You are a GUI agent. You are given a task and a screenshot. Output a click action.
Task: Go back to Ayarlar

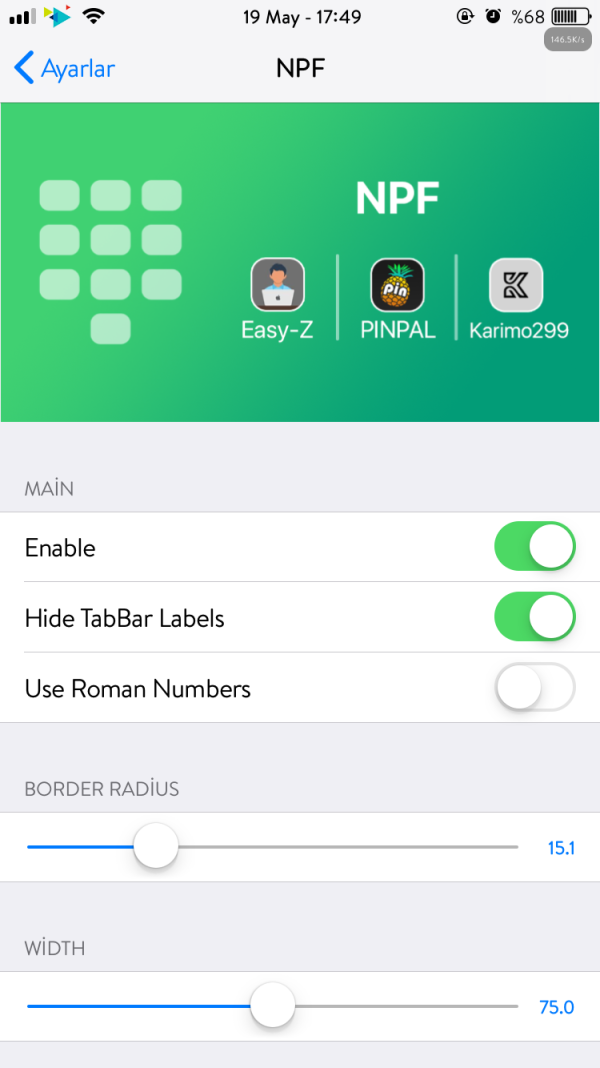[x=64, y=68]
